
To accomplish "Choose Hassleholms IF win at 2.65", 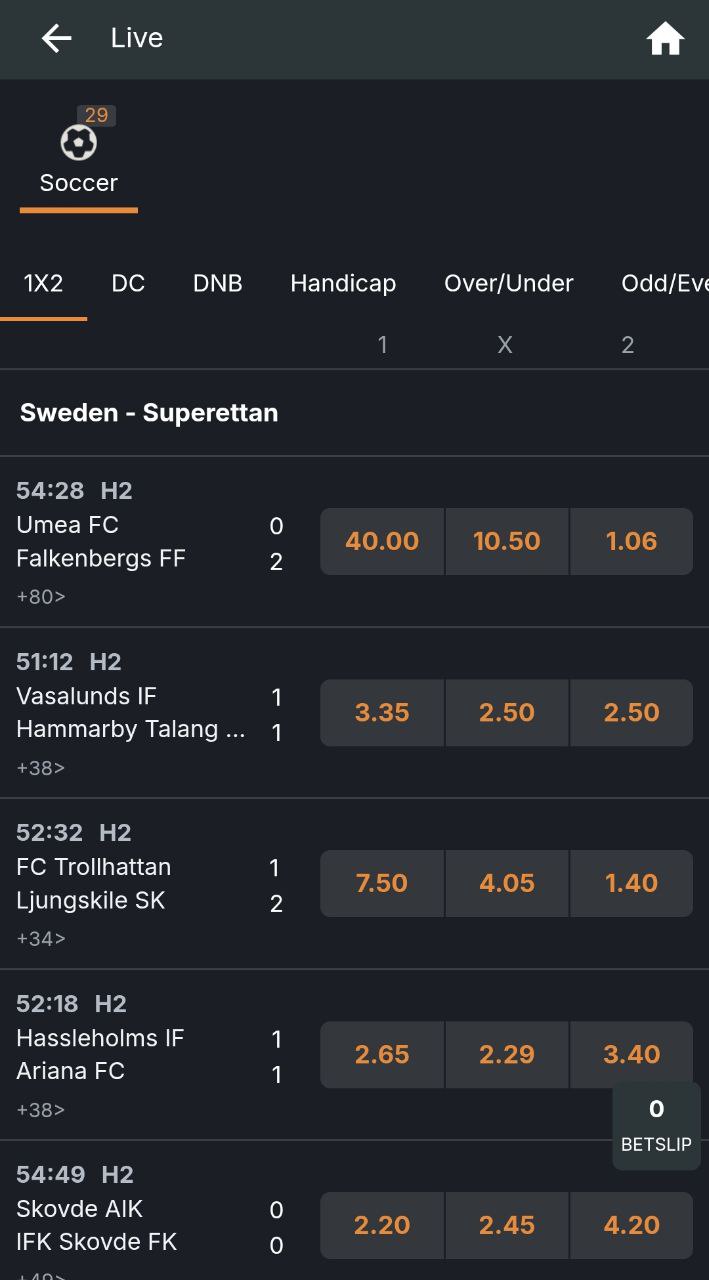I will pos(382,1054).
